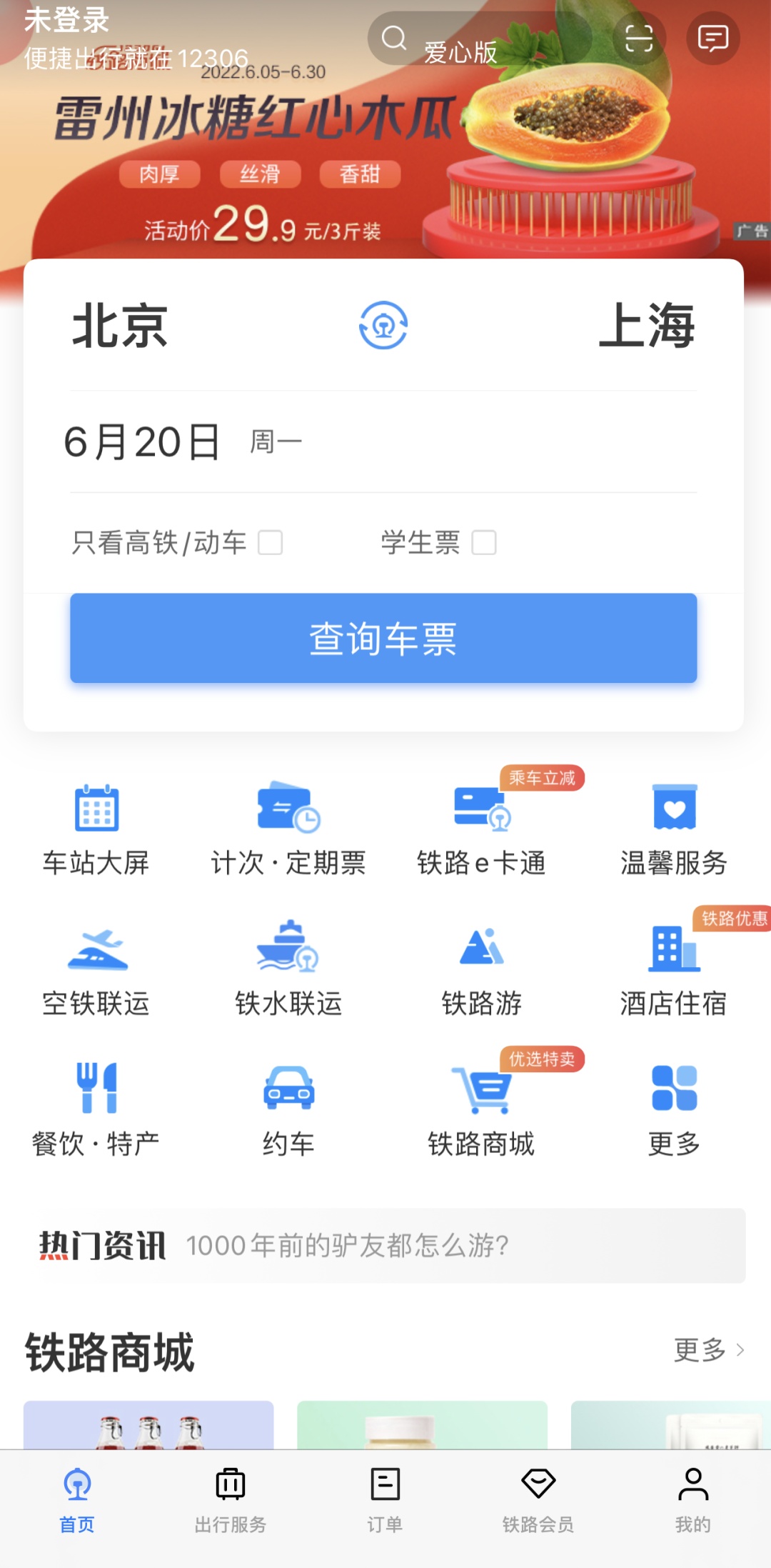Read the 热门资讯 headline
This screenshot has height=1568, width=771.
tap(347, 1246)
